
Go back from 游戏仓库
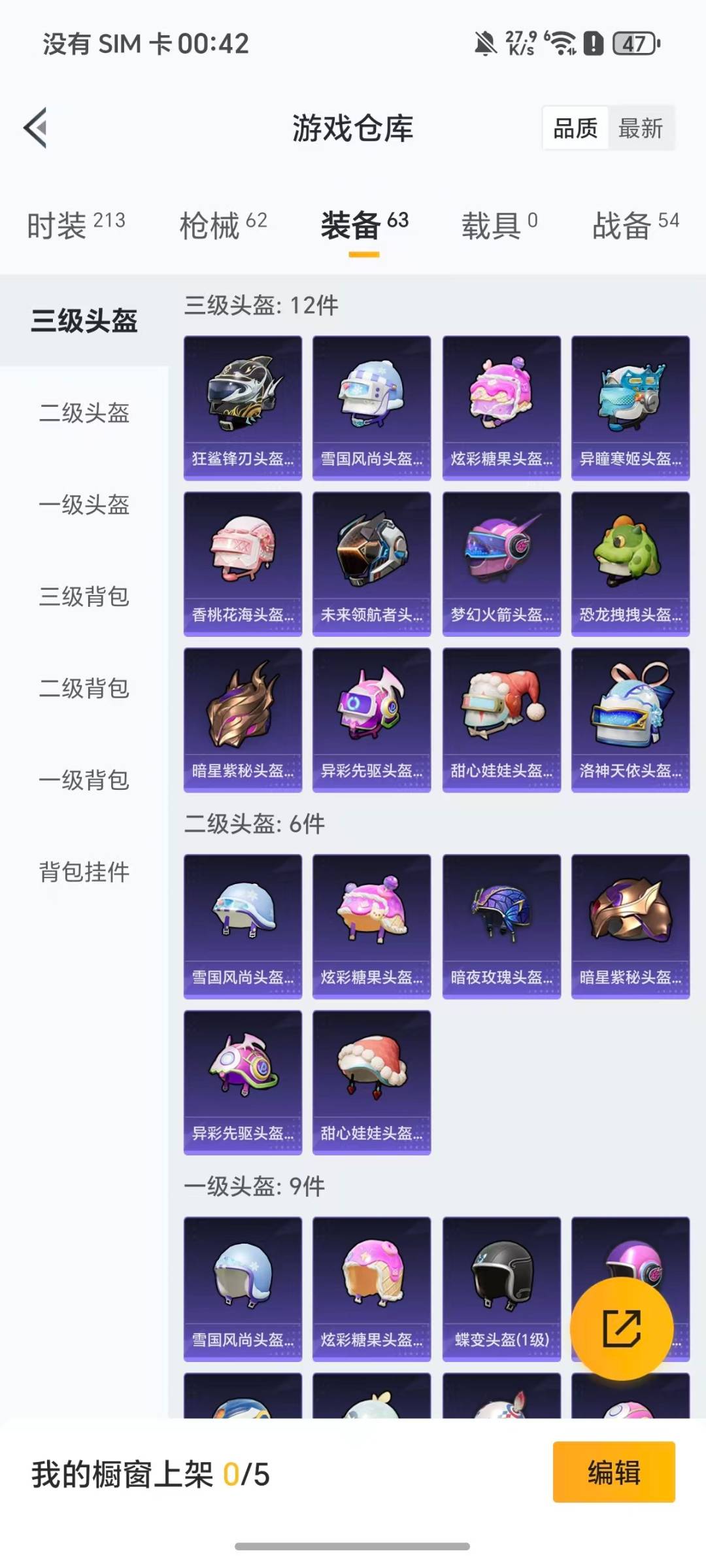(36, 128)
